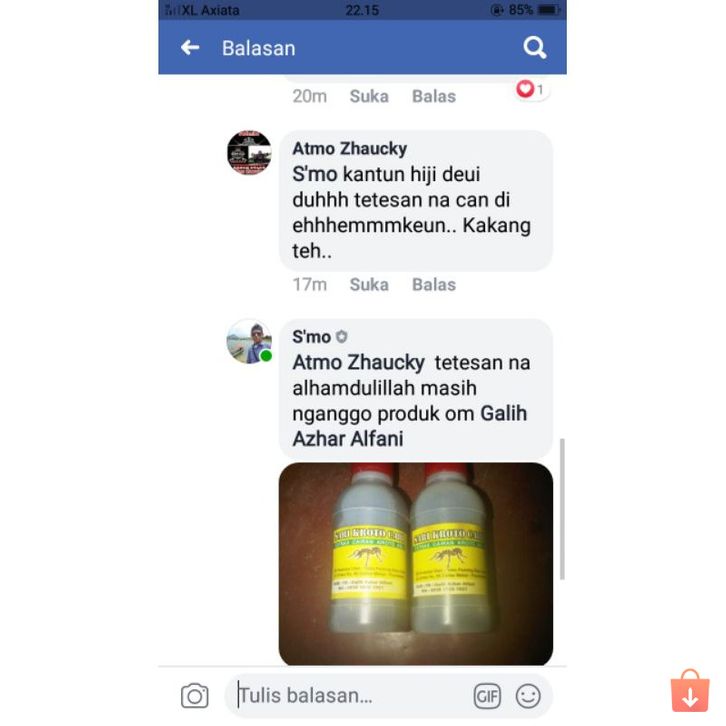The height and width of the screenshot is (726, 726).
Task: Open the GIF picker
Action: 487,696
